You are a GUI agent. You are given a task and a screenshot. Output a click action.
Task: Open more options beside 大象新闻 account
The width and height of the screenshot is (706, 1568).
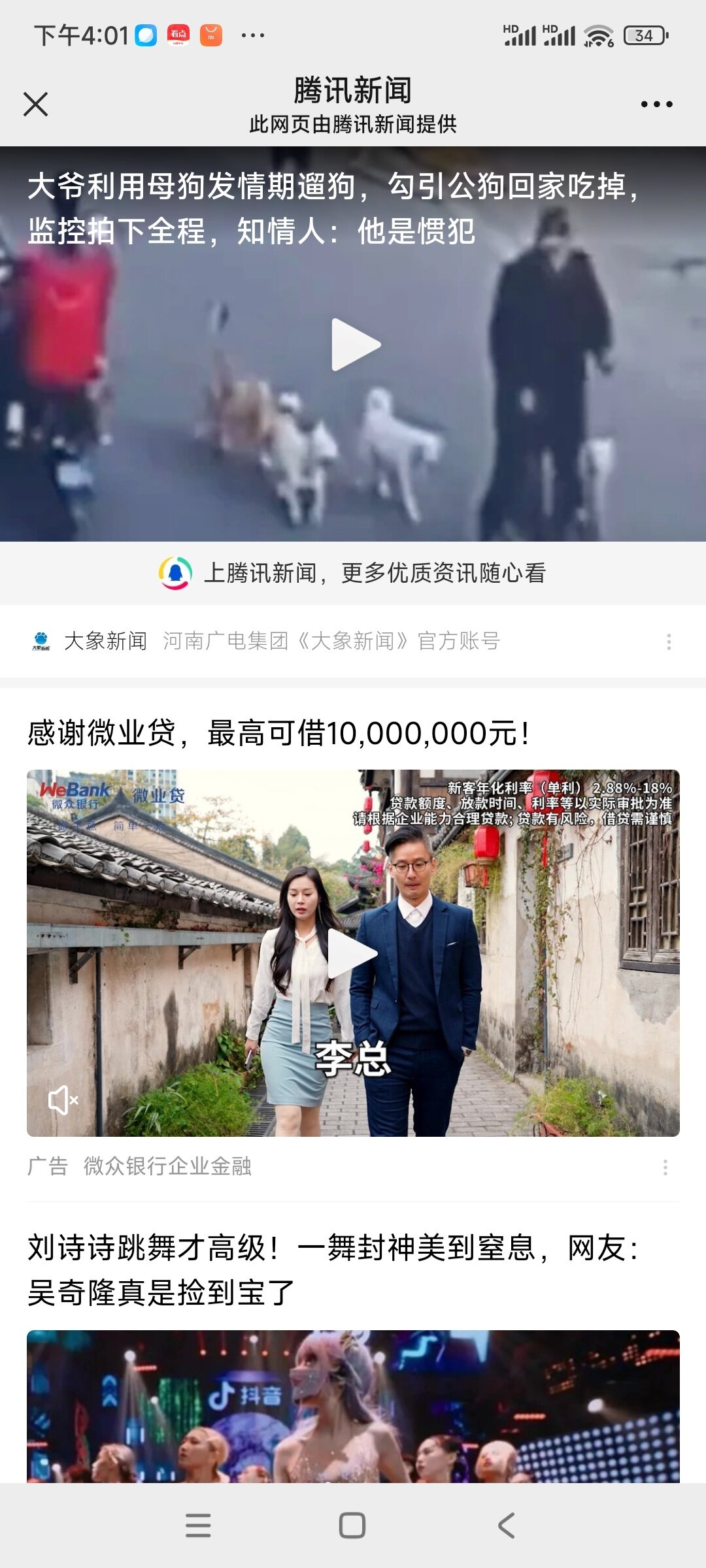pos(668,642)
